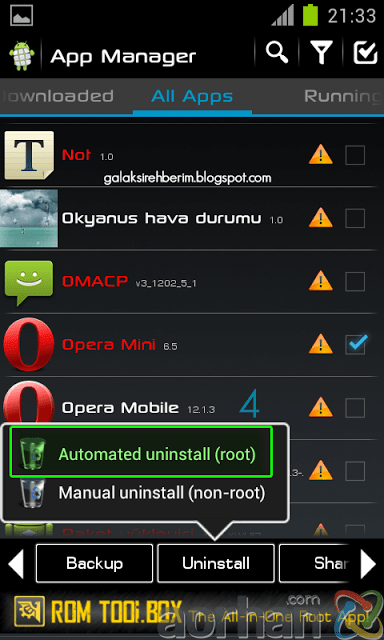Tap the App Manager icon in the title bar
Viewport: 384px width, 640px height.
21,55
